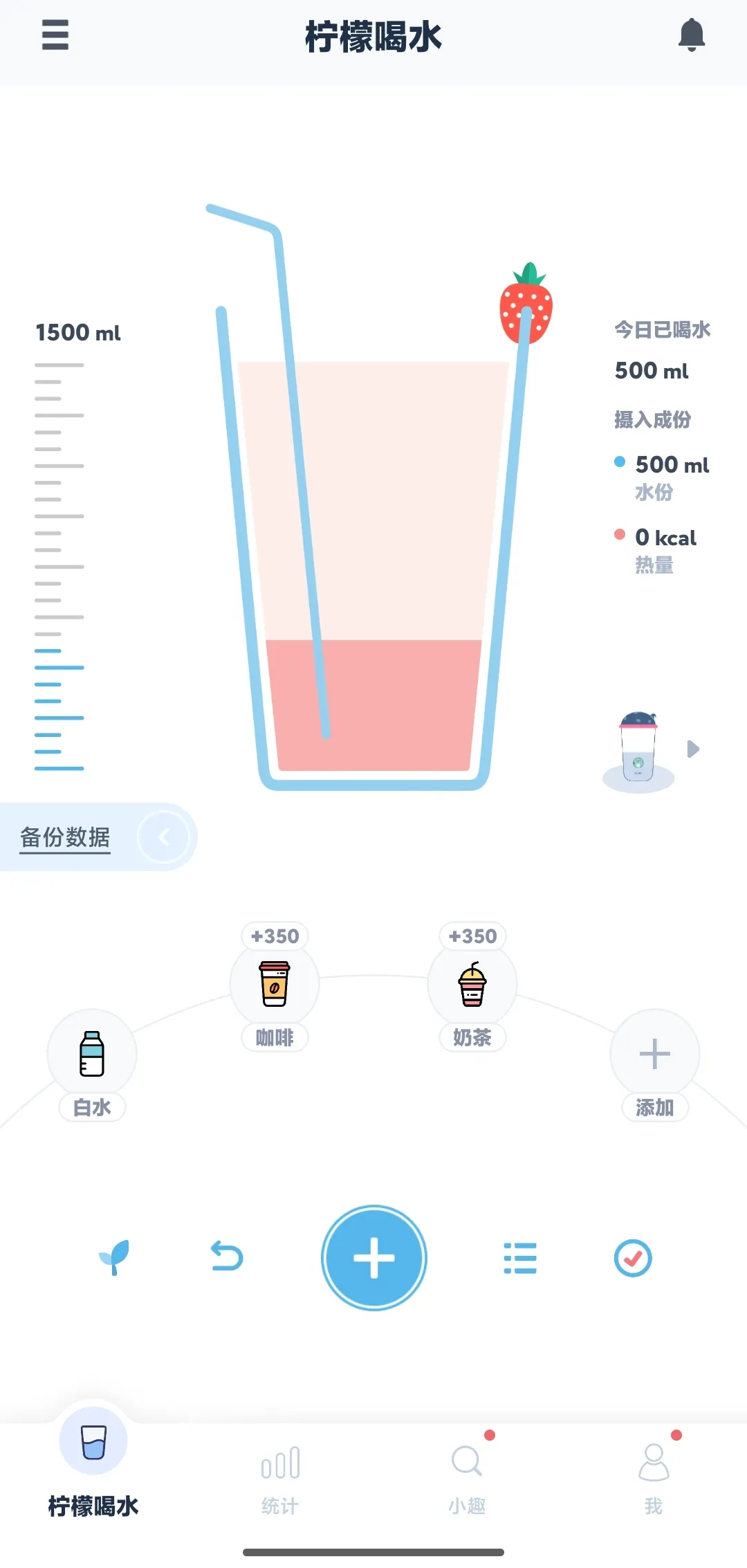Add a 白水 drink

pos(92,1054)
